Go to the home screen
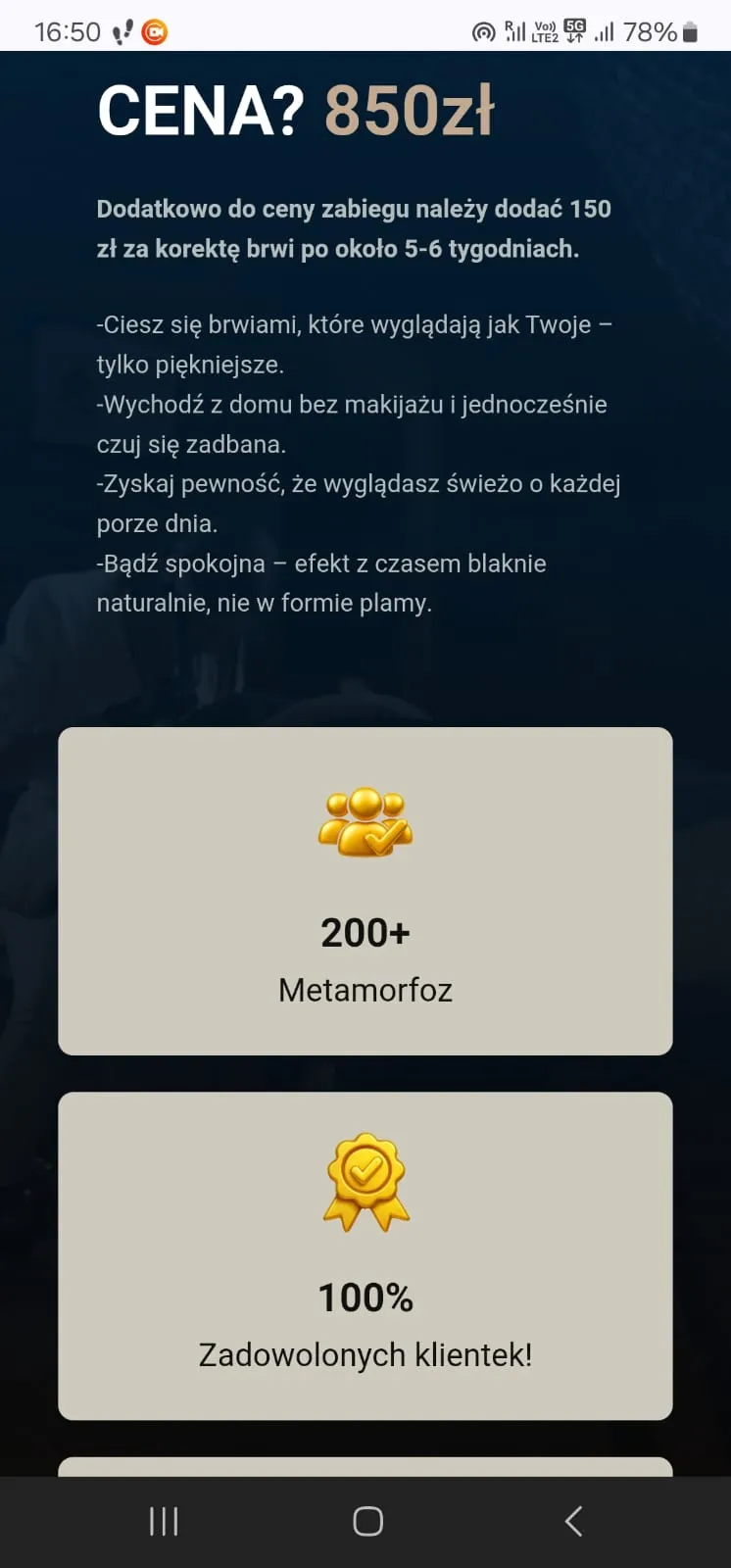The height and width of the screenshot is (1568, 731). [367, 1521]
